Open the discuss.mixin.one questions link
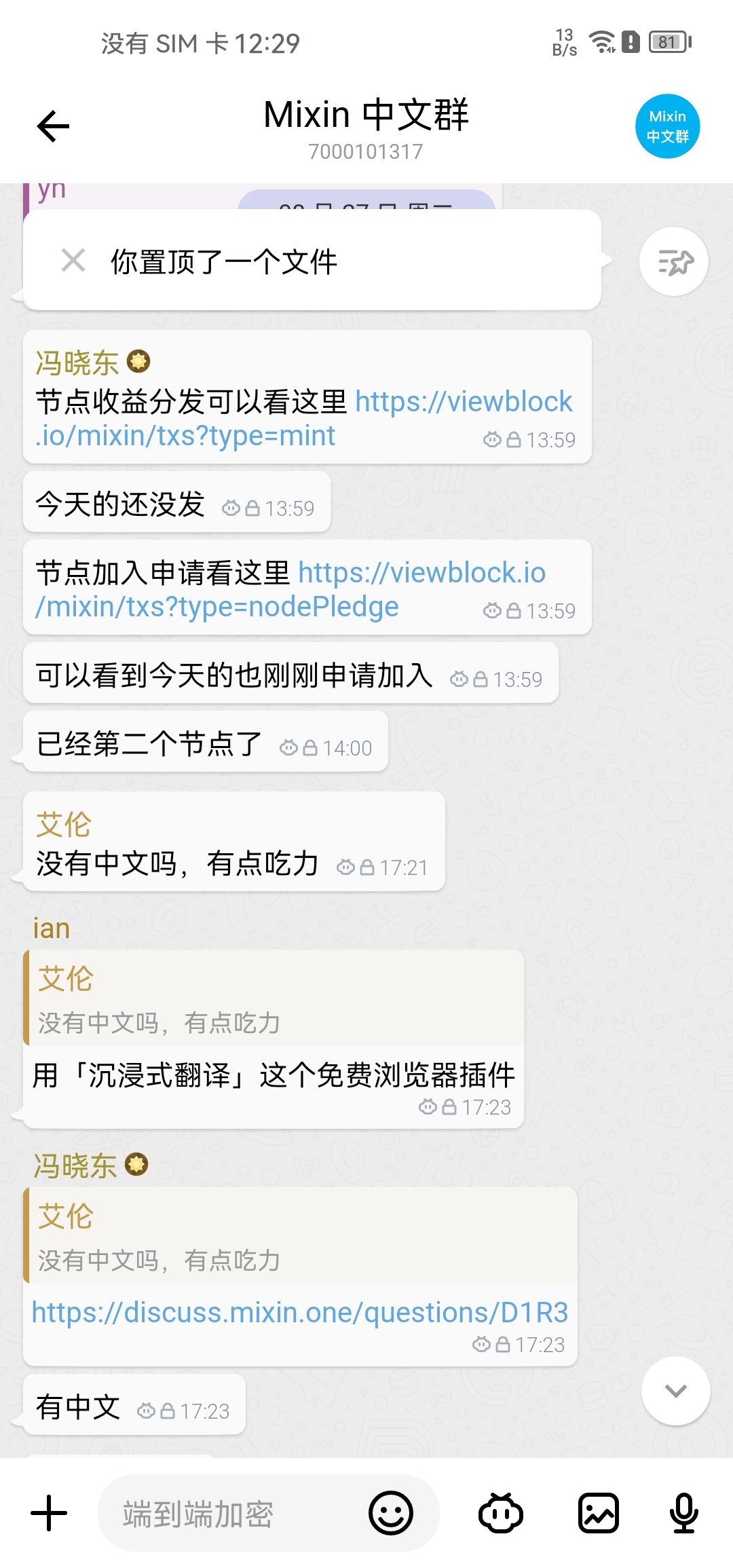Image resolution: width=733 pixels, height=1568 pixels. point(299,1312)
